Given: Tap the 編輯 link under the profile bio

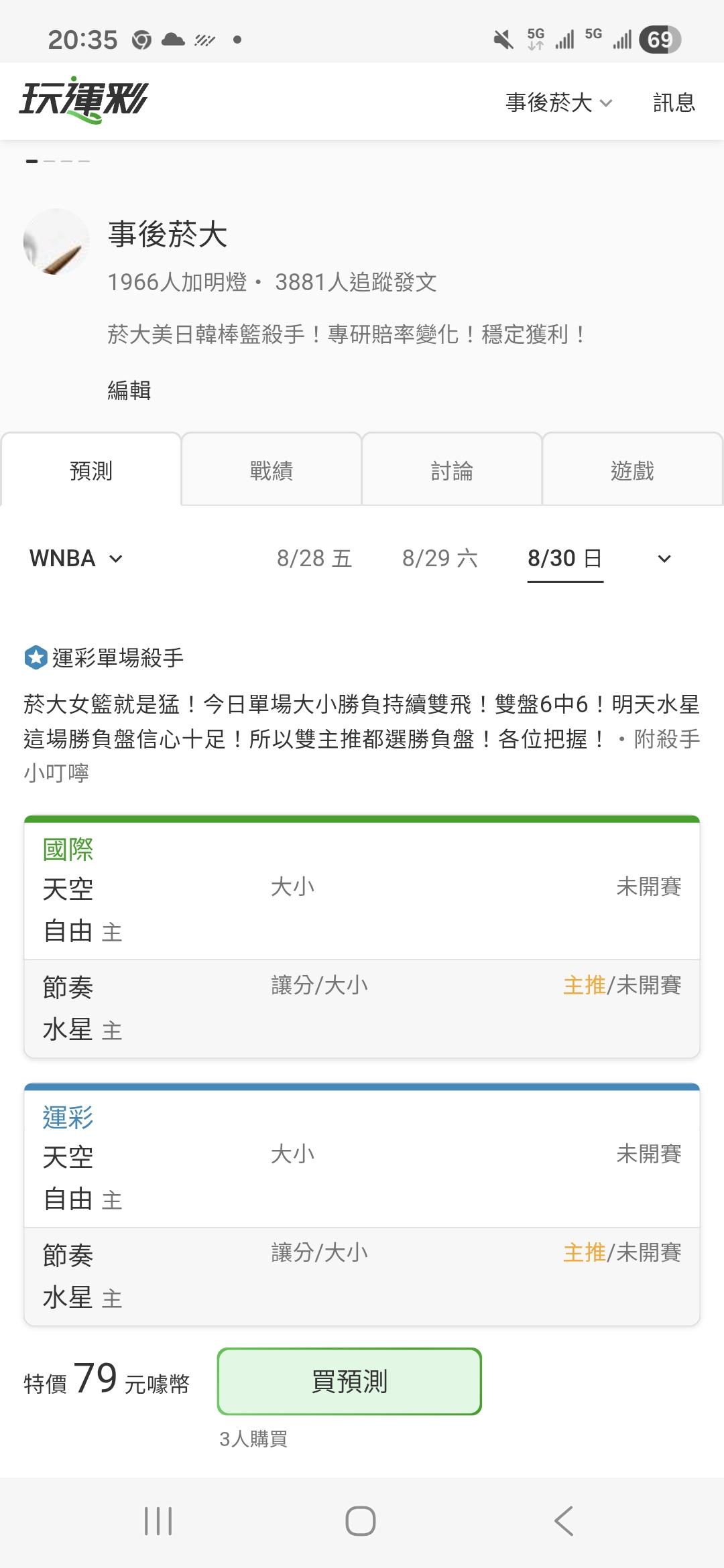Looking at the screenshot, I should 129,390.
